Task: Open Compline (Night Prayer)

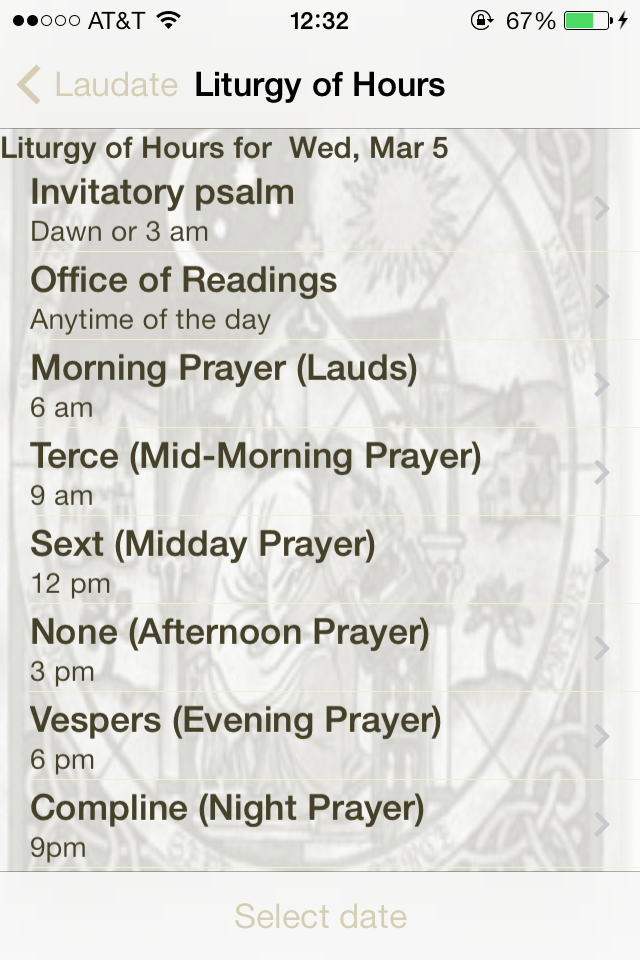Action: click(x=320, y=825)
